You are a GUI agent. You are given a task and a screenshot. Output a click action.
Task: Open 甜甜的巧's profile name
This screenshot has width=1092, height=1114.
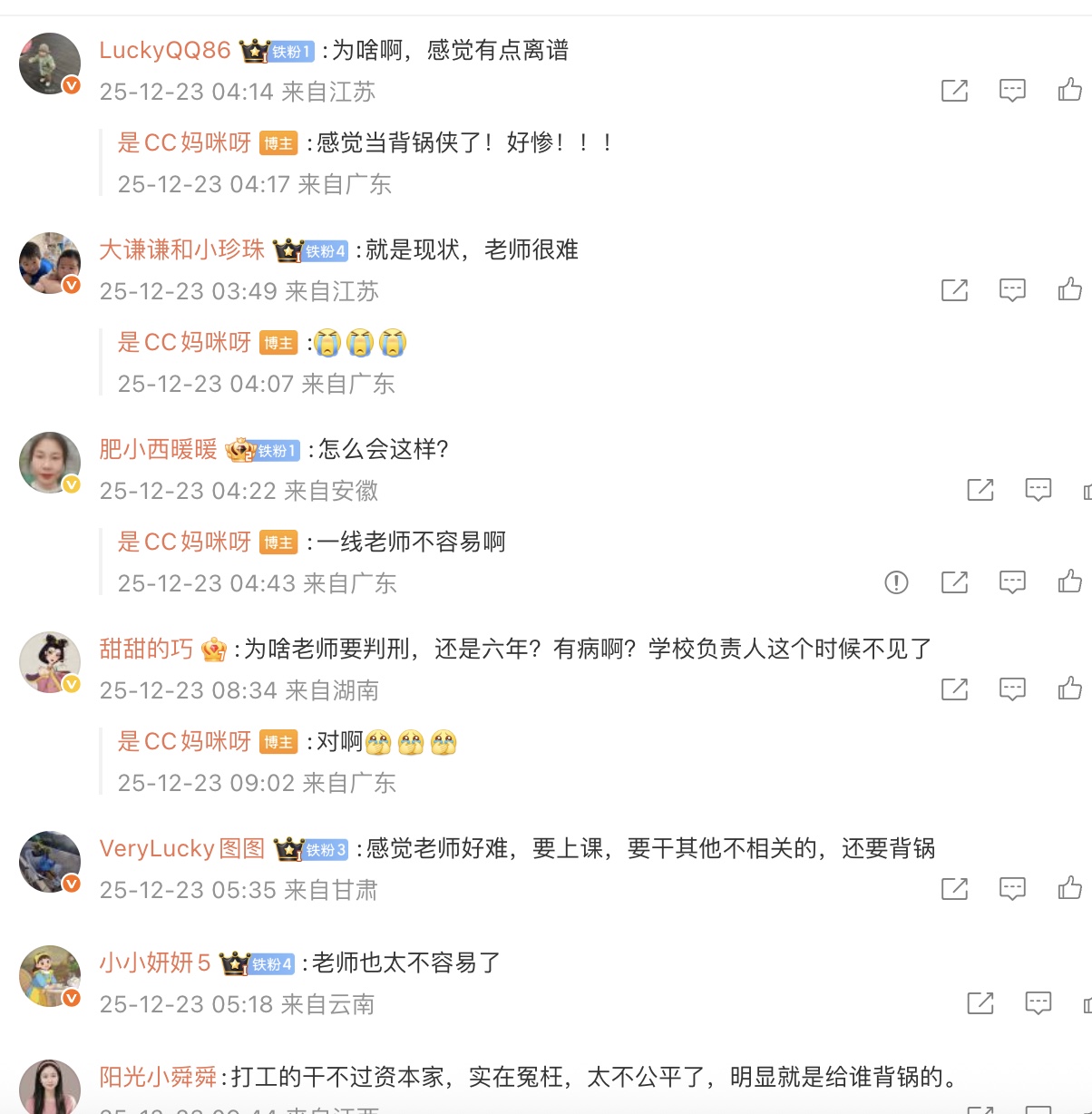click(146, 650)
